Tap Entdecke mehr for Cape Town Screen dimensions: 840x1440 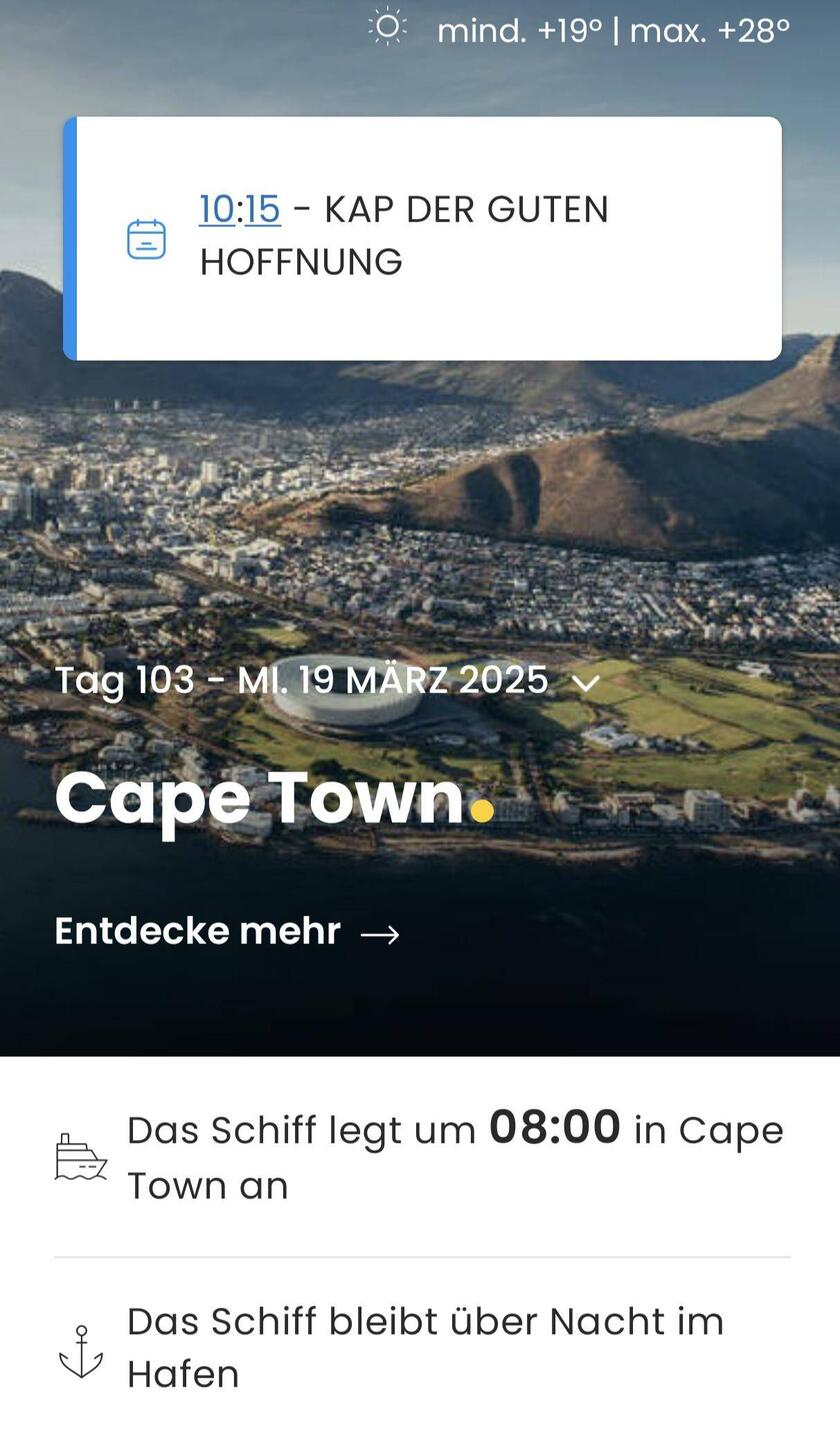[x=227, y=931]
